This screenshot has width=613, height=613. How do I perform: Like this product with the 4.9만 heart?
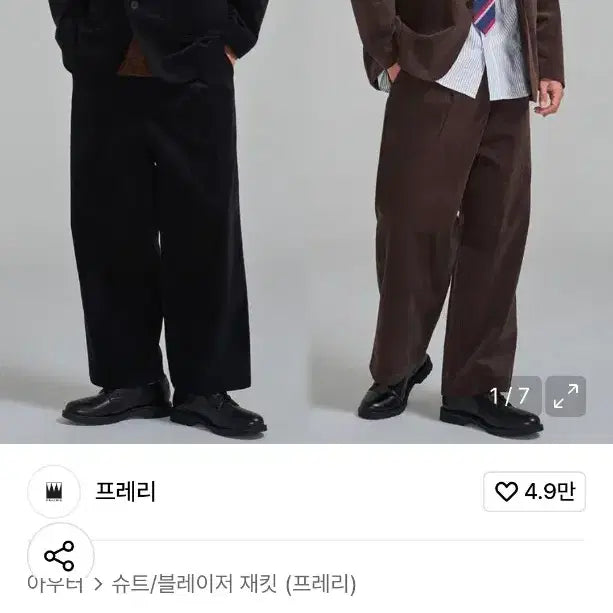[536, 492]
